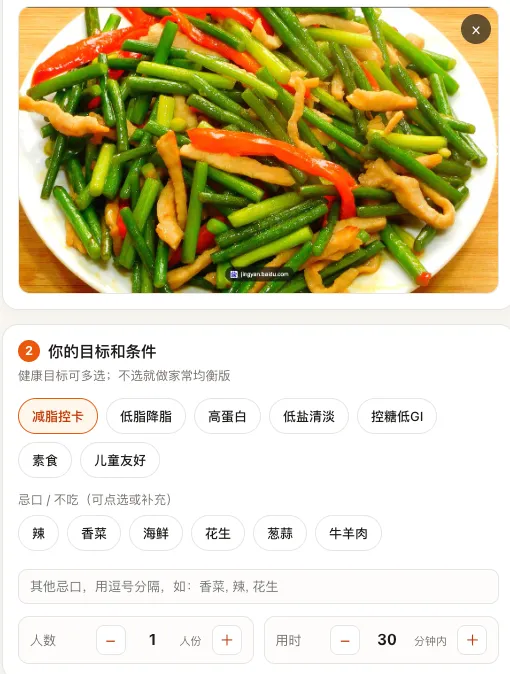Mark 辣 as a food to avoid
The height and width of the screenshot is (674, 510).
click(38, 533)
